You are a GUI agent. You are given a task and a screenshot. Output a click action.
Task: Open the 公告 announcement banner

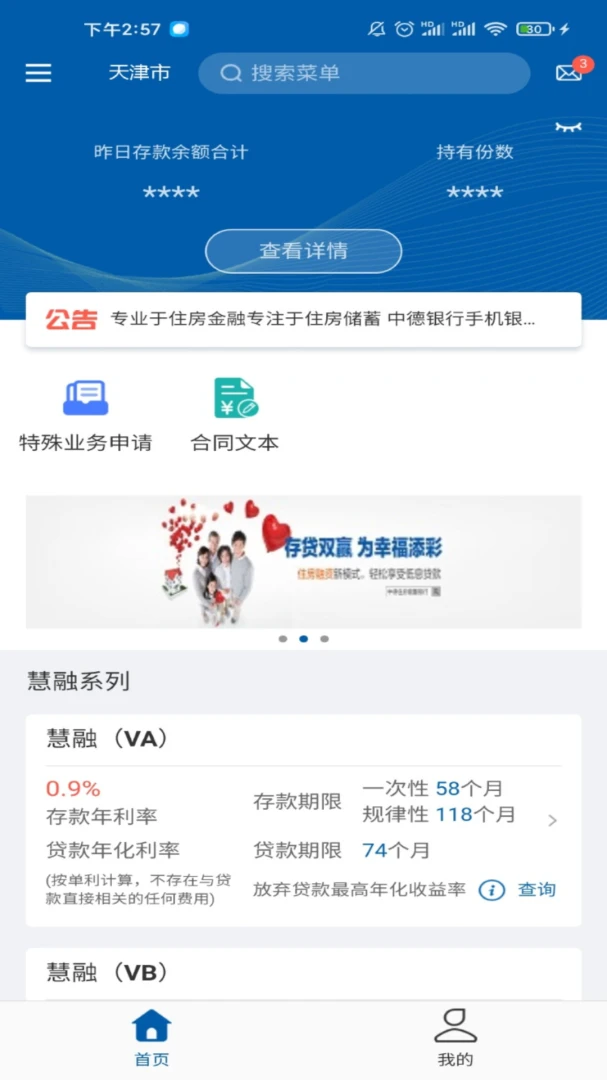(x=303, y=320)
